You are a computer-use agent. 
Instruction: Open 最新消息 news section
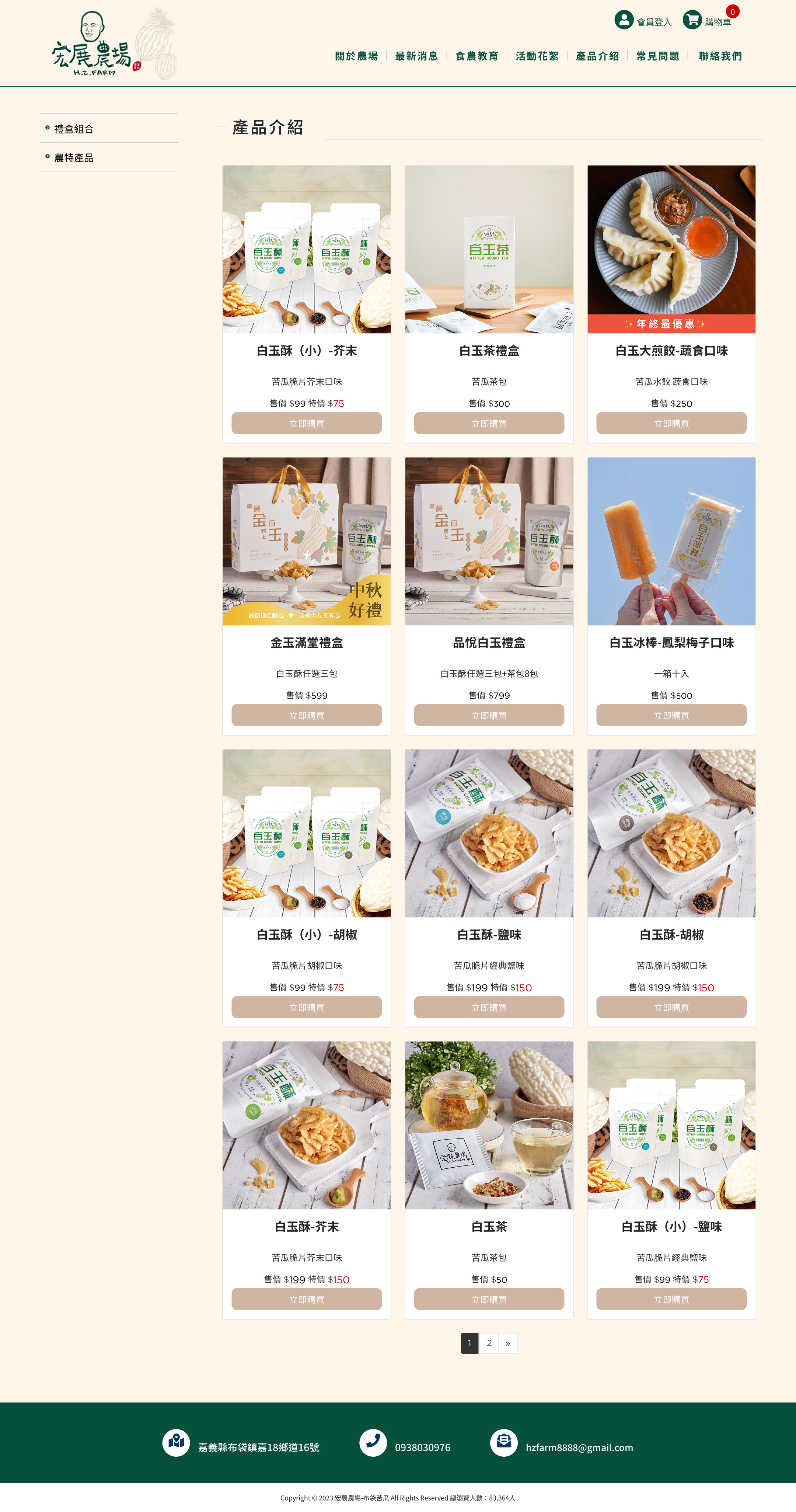[x=416, y=56]
